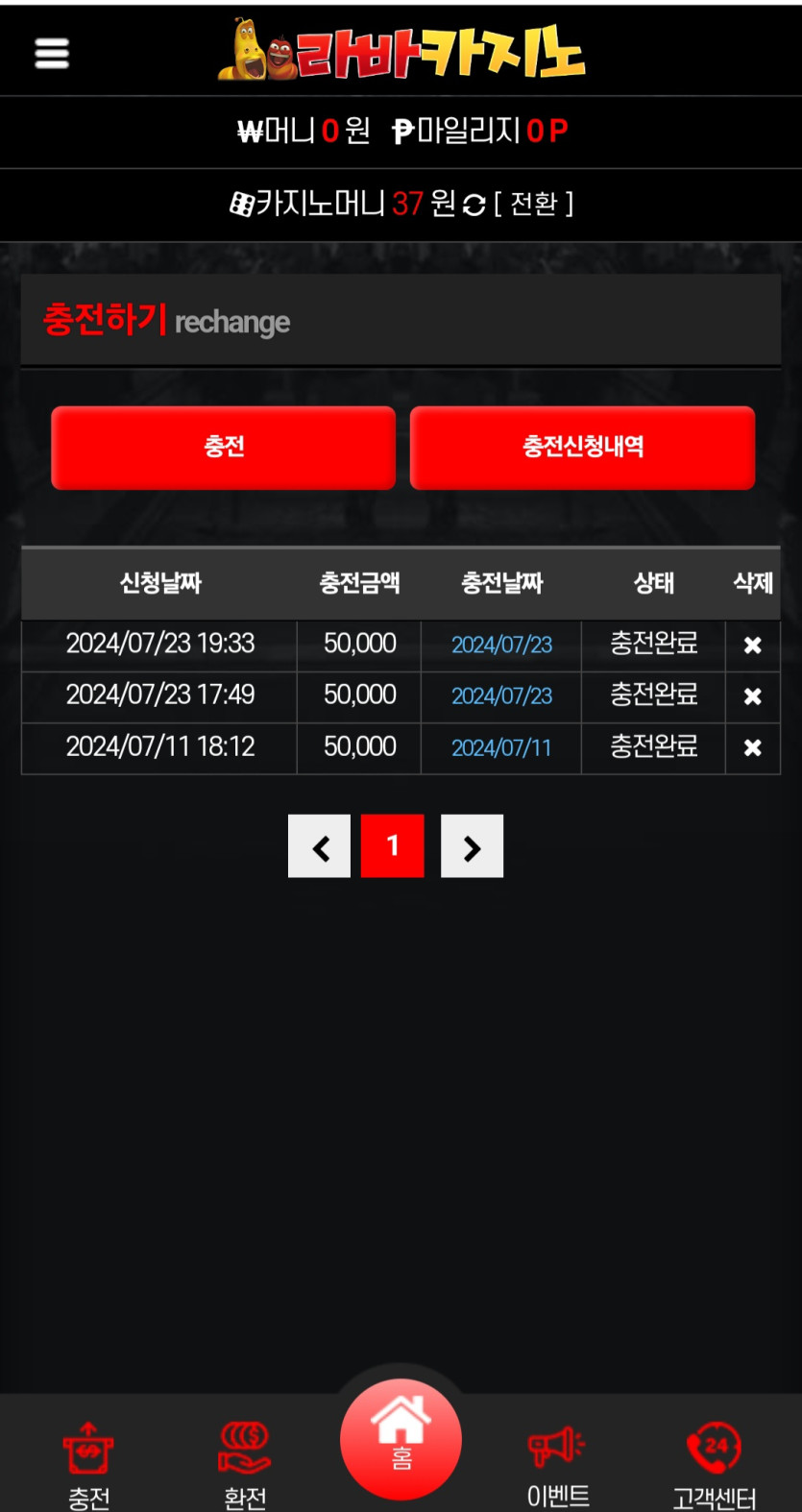Open 충전신청내역 request history
The image size is (802, 1512).
(582, 448)
